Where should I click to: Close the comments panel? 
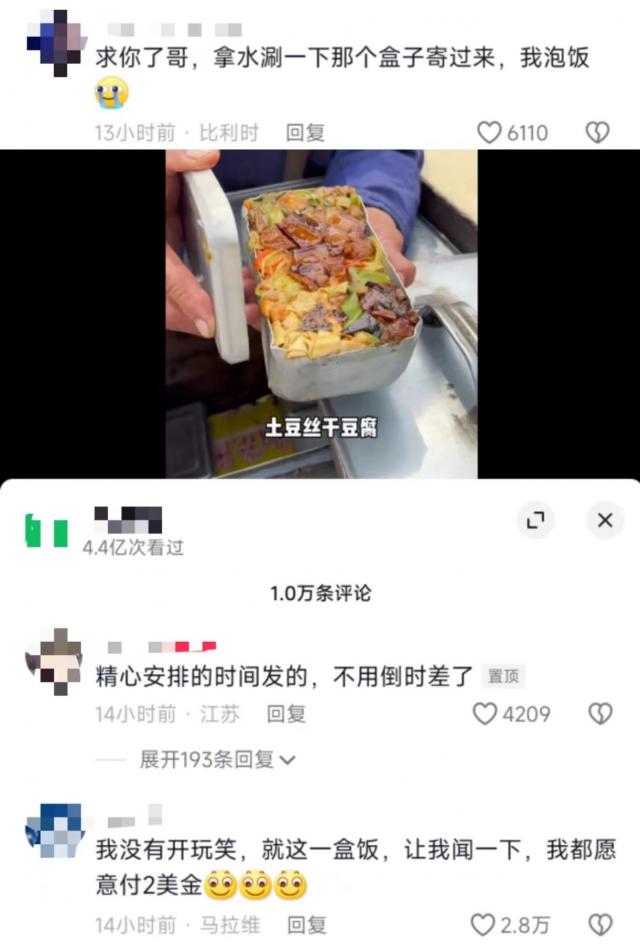(604, 520)
